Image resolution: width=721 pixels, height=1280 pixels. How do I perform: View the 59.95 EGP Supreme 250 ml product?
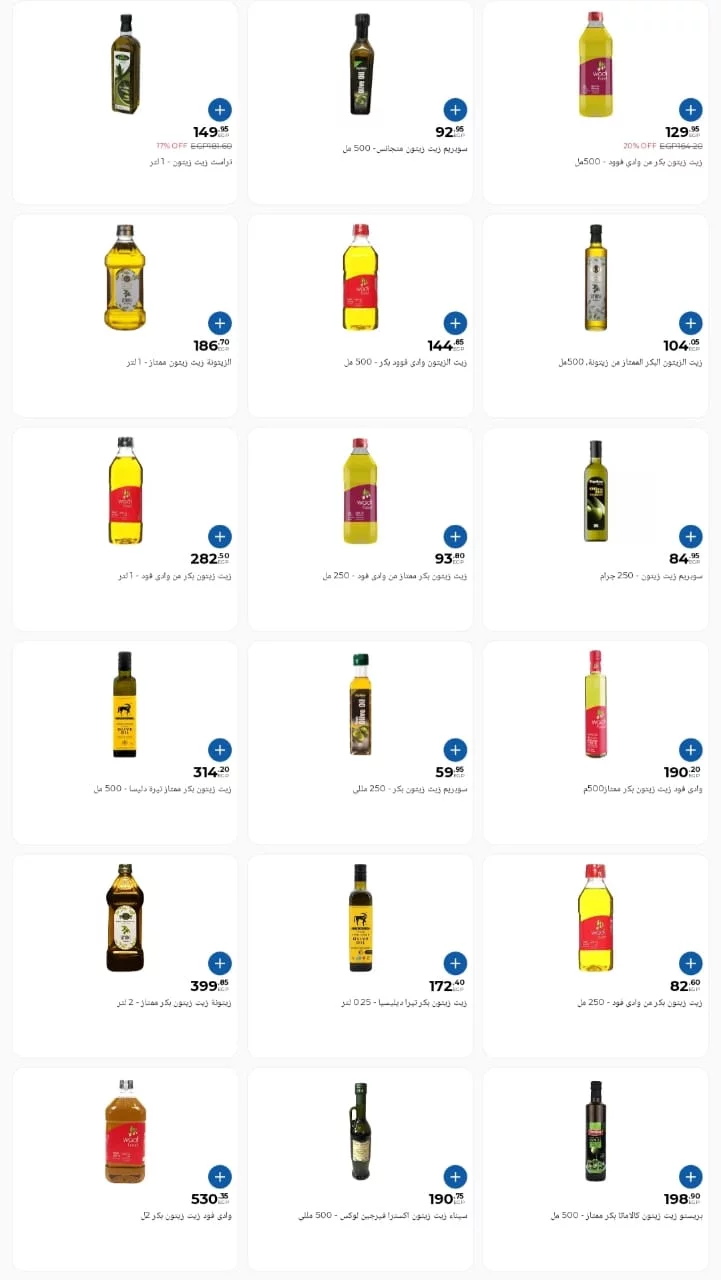pos(360,704)
